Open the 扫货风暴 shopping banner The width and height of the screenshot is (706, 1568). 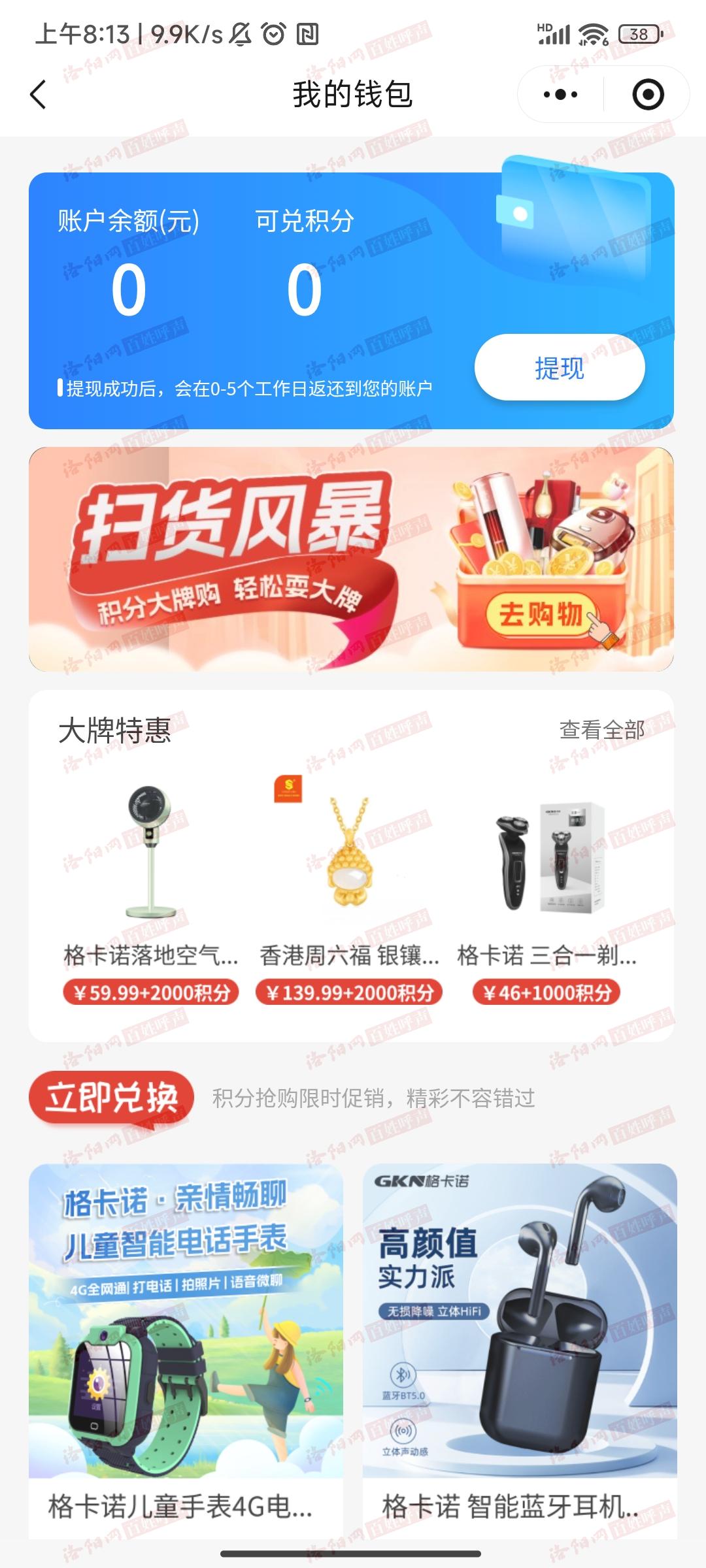(x=351, y=559)
